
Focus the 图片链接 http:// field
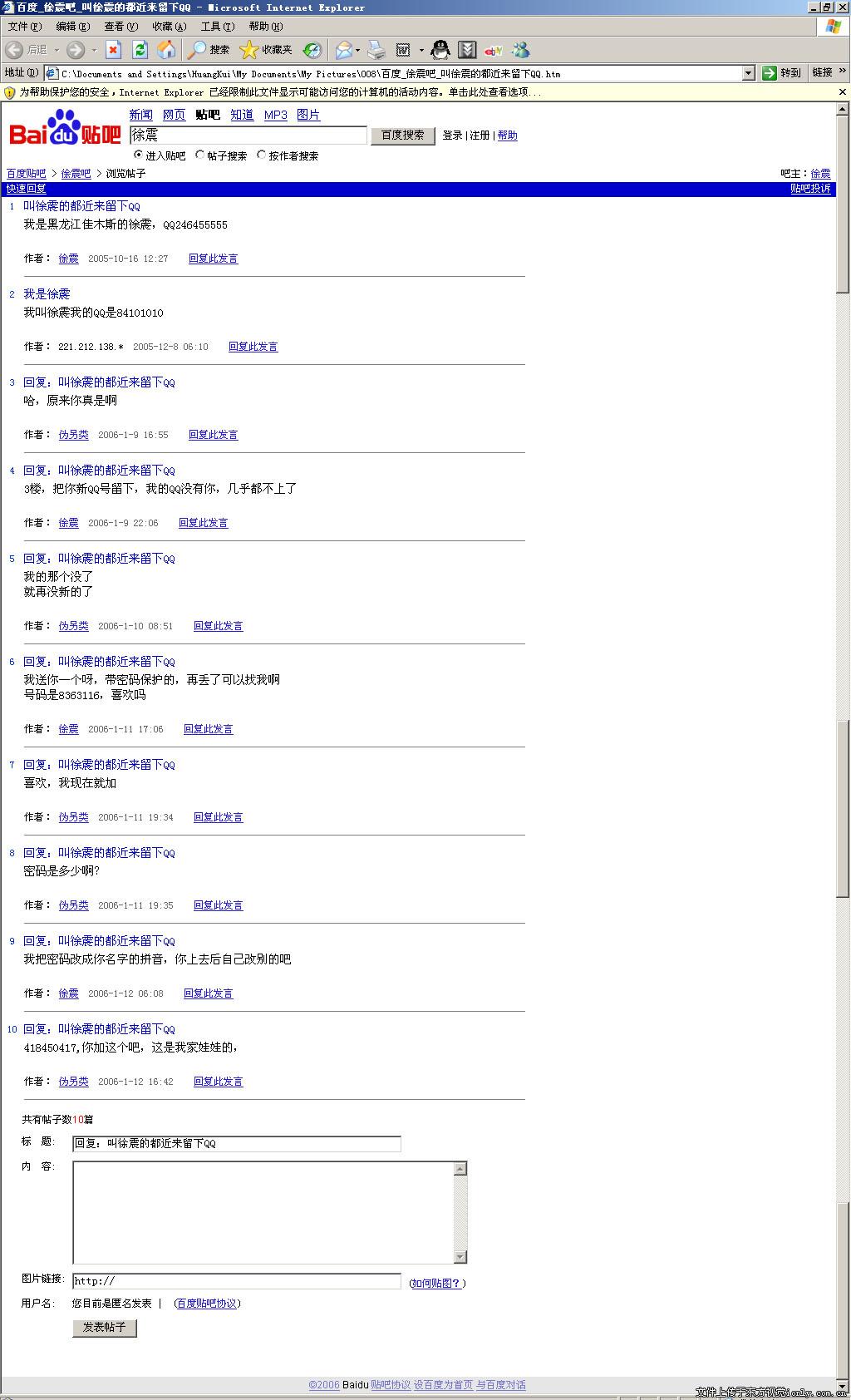tap(237, 1281)
